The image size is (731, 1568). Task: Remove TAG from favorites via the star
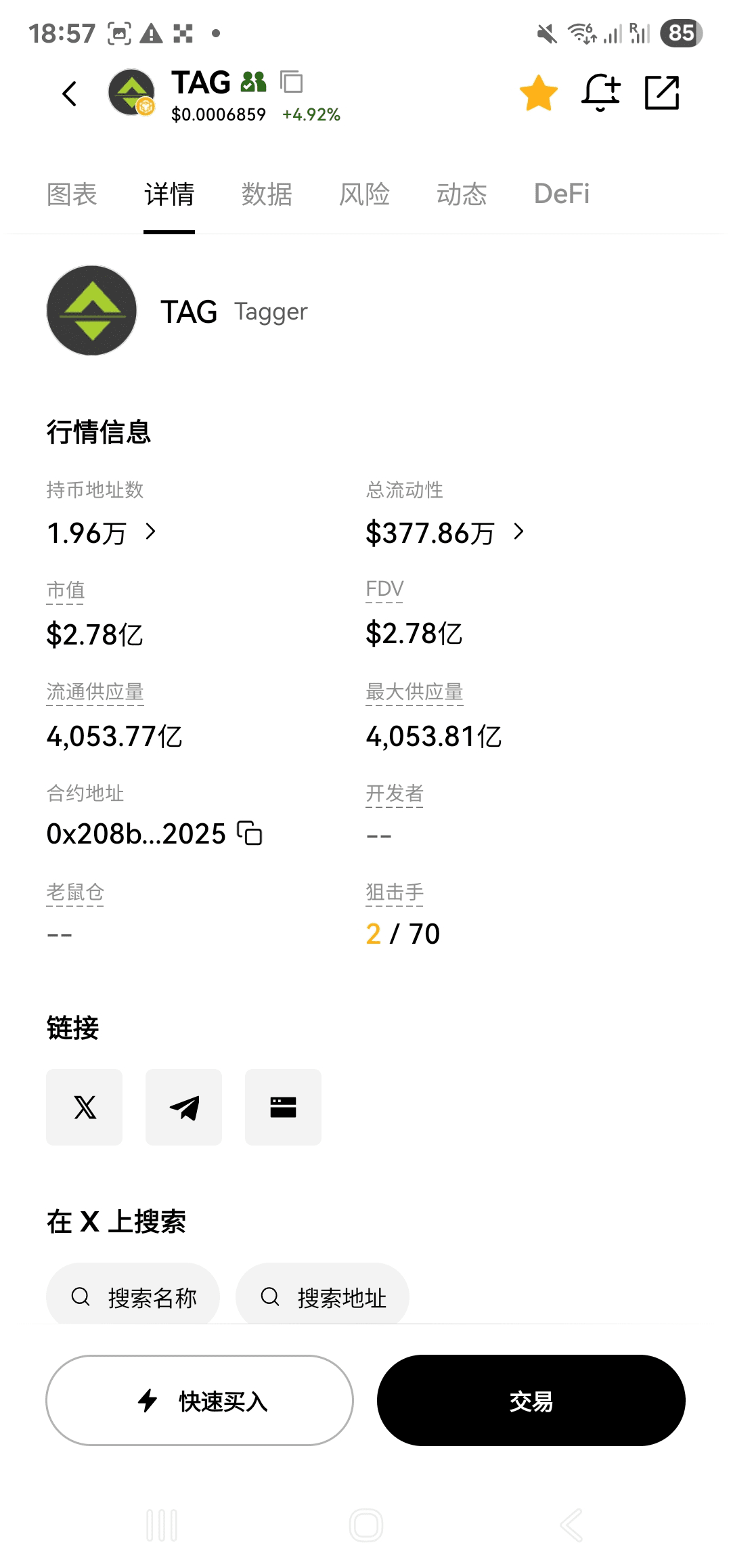539,93
